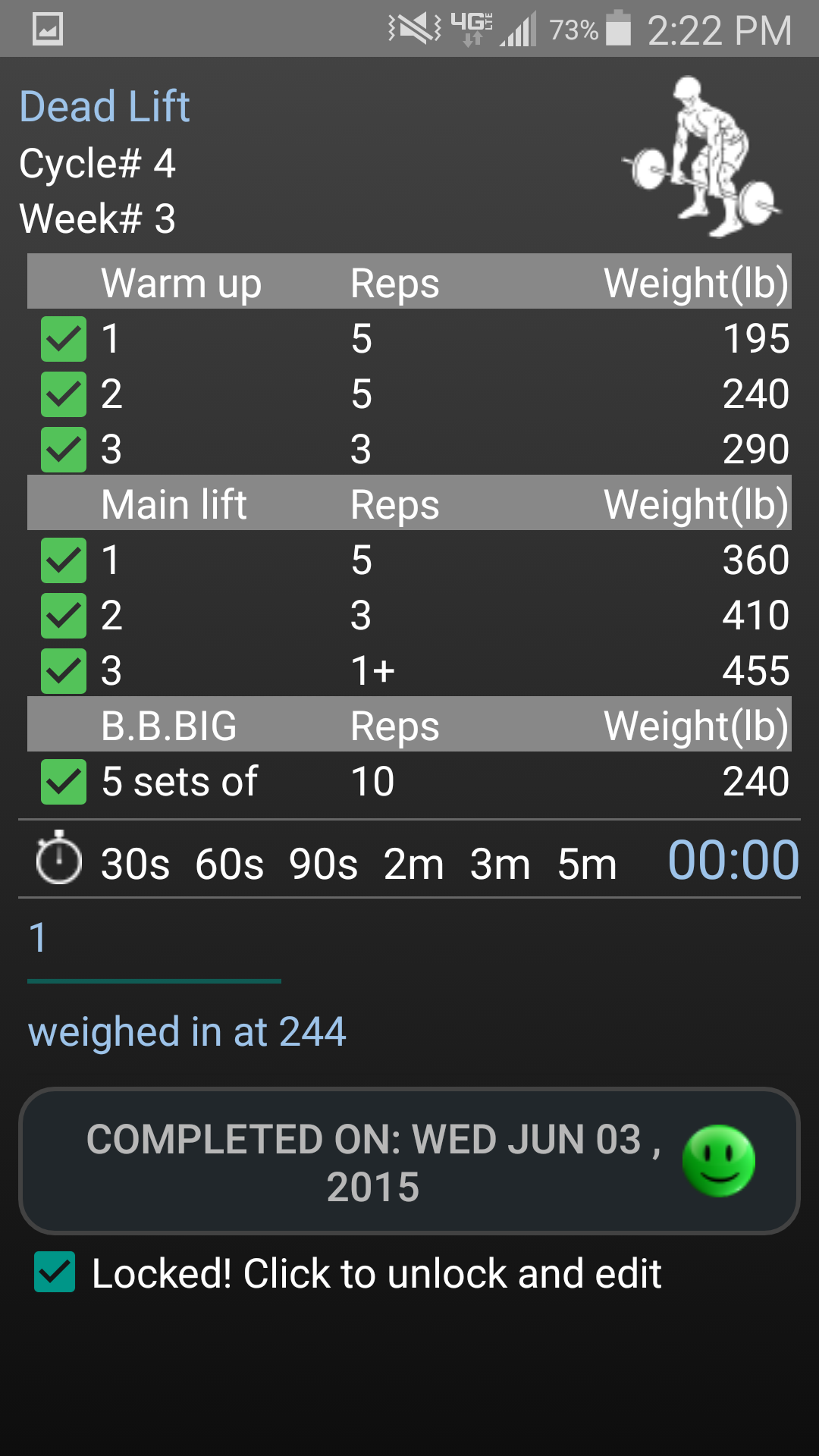The image size is (819, 1456).
Task: Uncheck warm up set 1 at 195 lb
Action: tap(64, 339)
